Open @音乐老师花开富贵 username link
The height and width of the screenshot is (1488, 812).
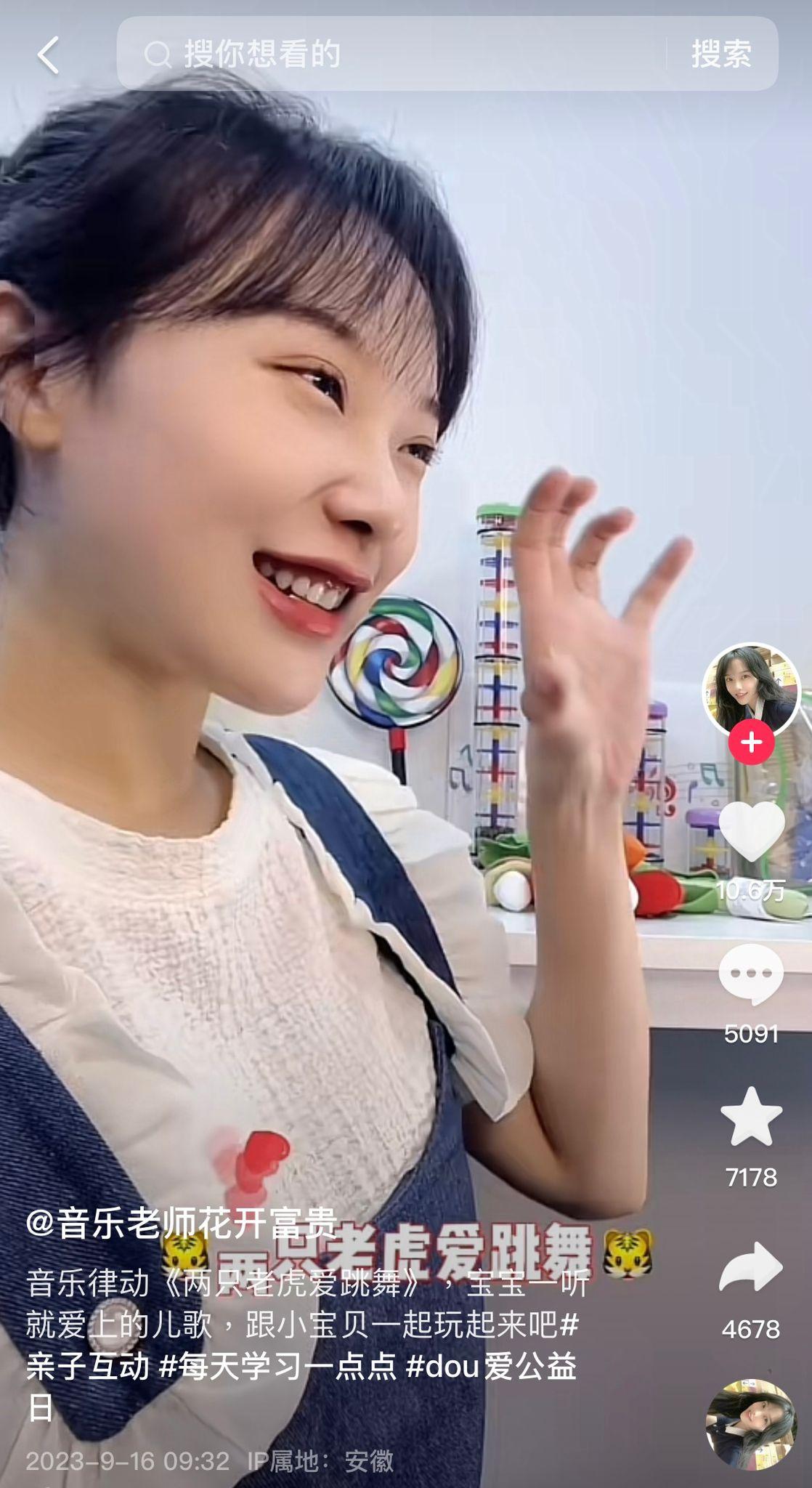click(x=182, y=1223)
